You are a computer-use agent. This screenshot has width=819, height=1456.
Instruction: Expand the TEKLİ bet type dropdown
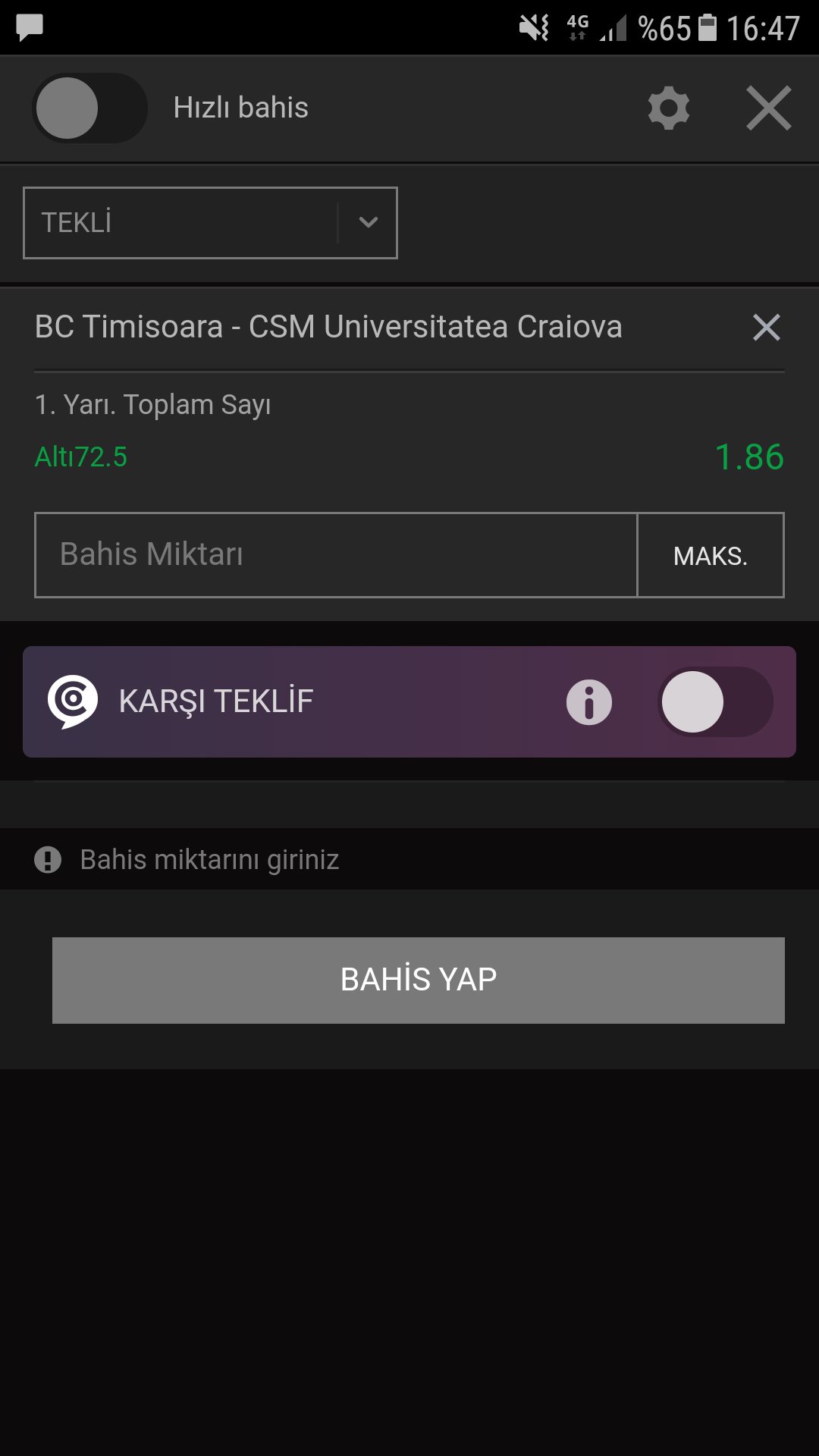(x=210, y=223)
